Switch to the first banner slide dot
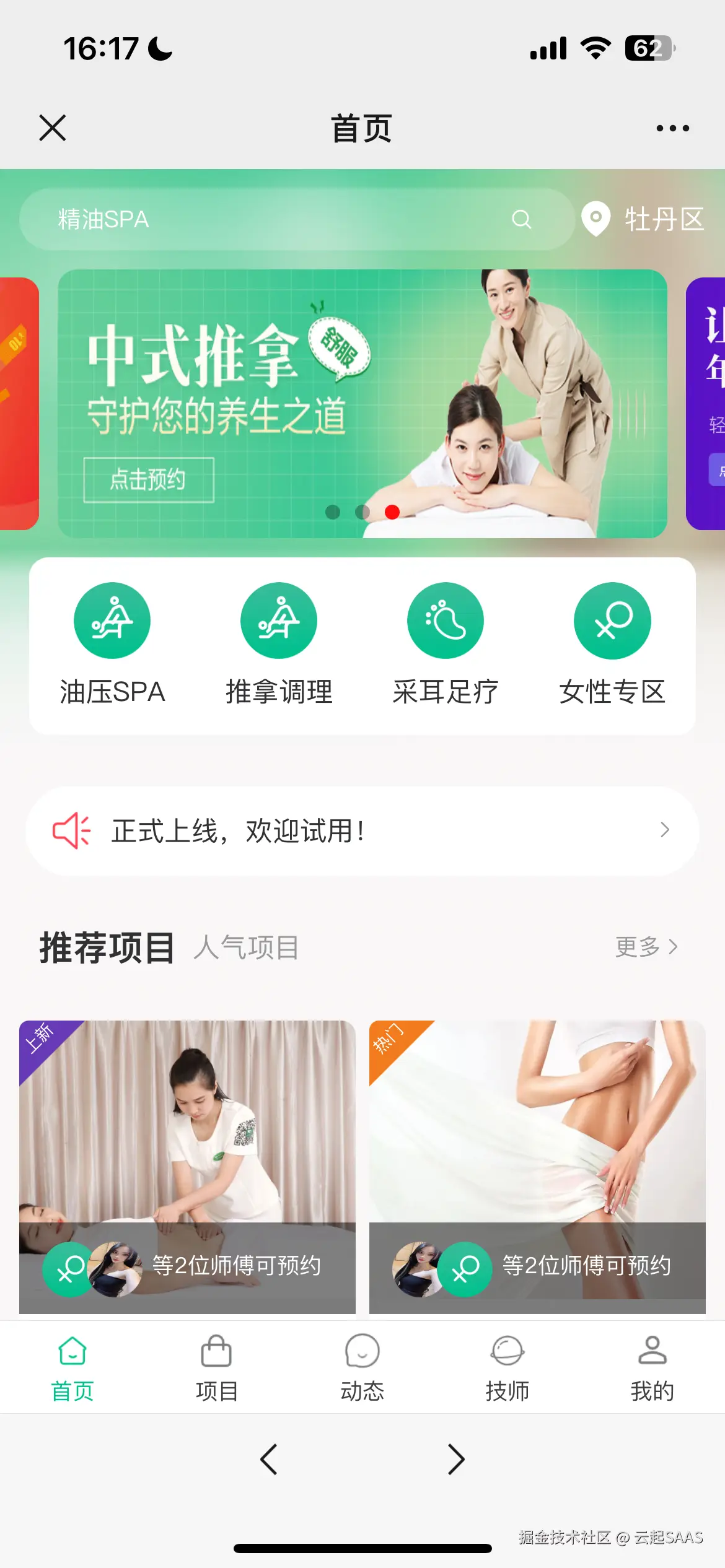The image size is (725, 1568). coord(334,512)
